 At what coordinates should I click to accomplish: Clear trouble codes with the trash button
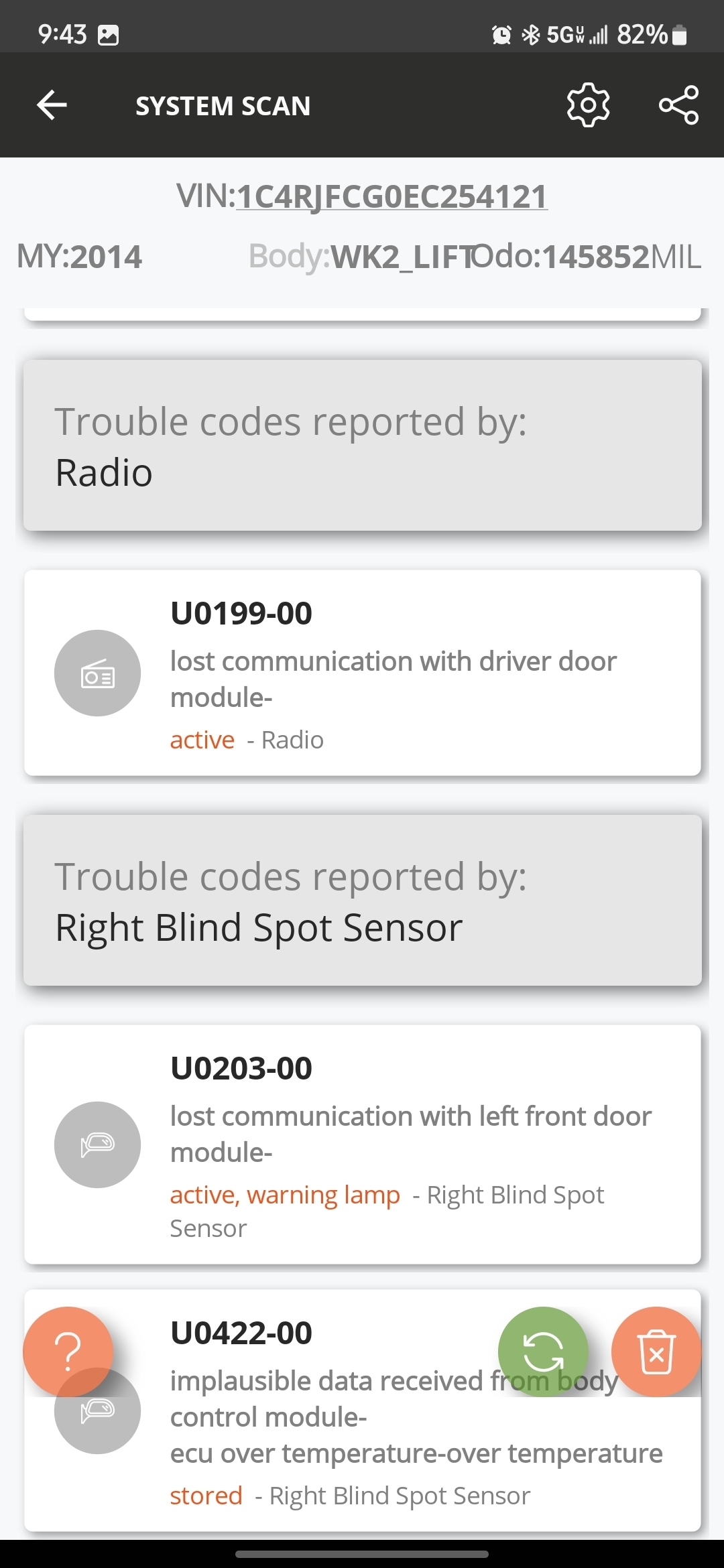(x=656, y=1352)
